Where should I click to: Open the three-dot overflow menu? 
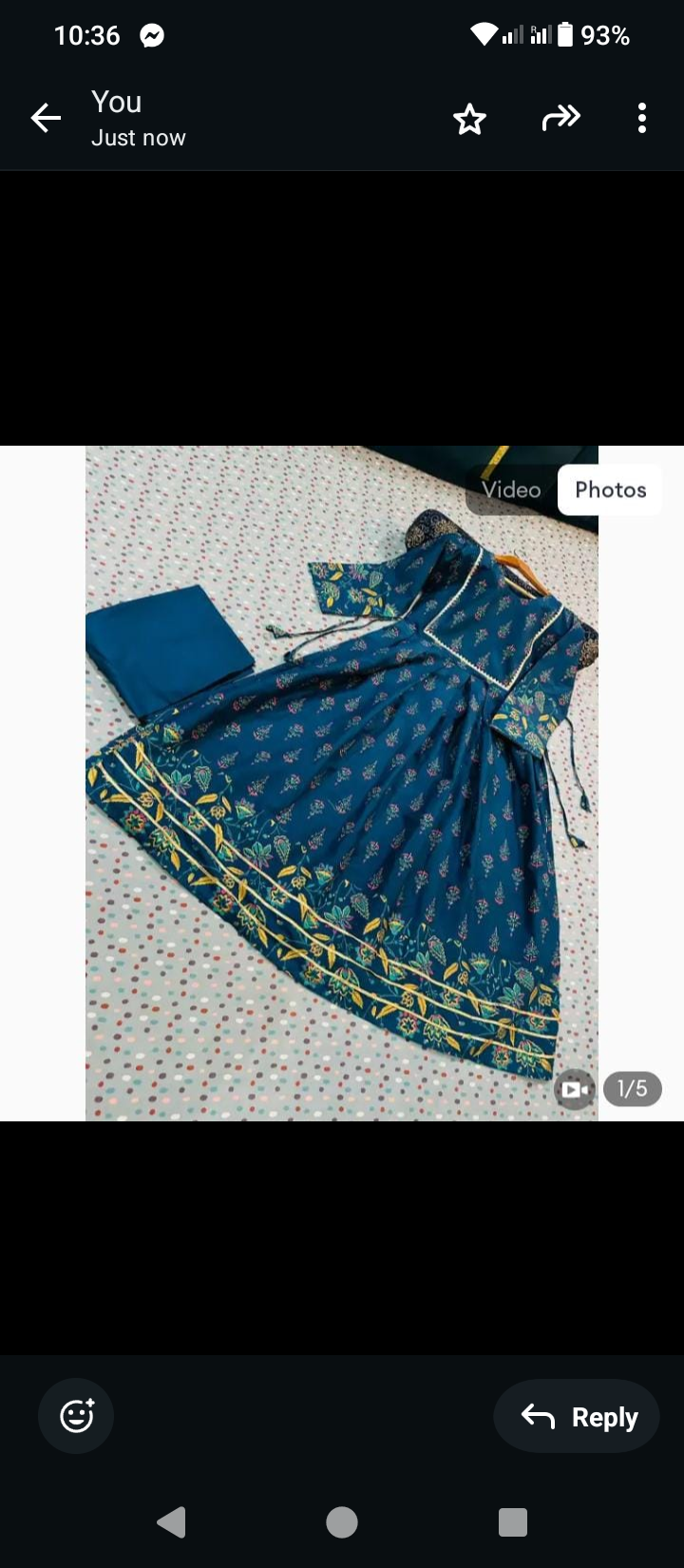point(642,119)
